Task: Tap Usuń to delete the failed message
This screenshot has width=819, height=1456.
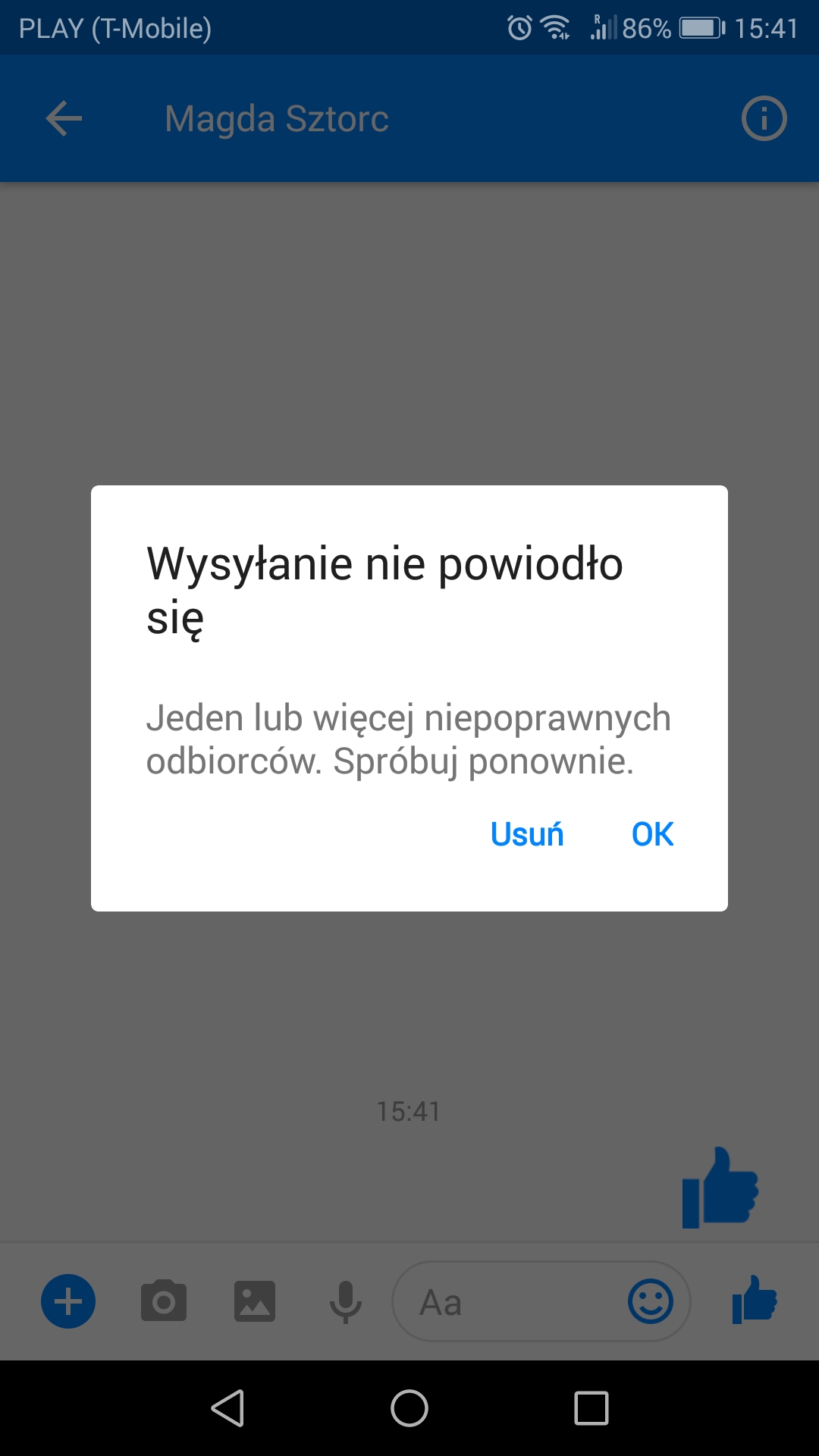Action: pyautogui.click(x=527, y=834)
